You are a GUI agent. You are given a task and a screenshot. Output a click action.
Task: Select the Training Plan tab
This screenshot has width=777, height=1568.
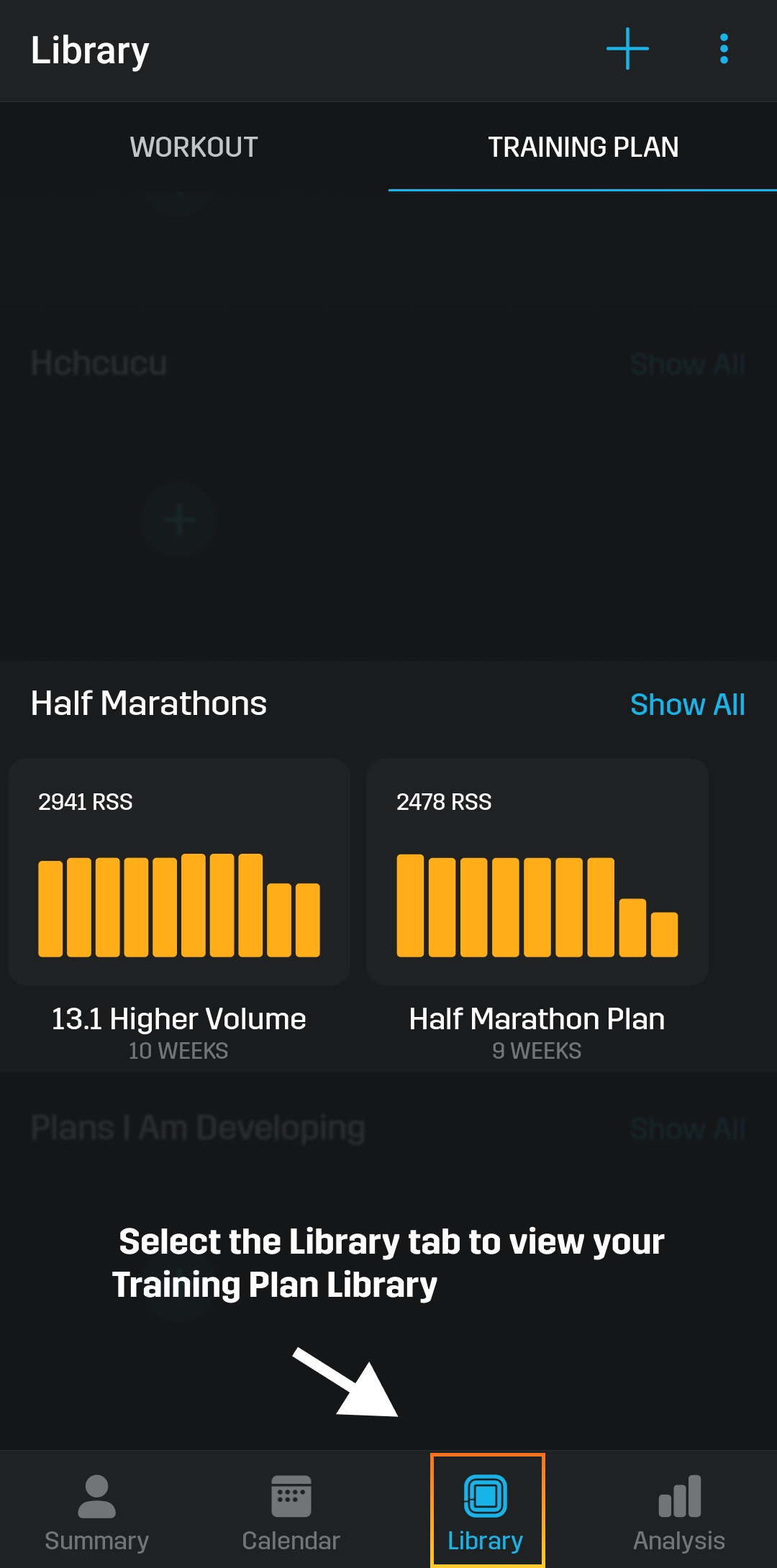pos(583,147)
